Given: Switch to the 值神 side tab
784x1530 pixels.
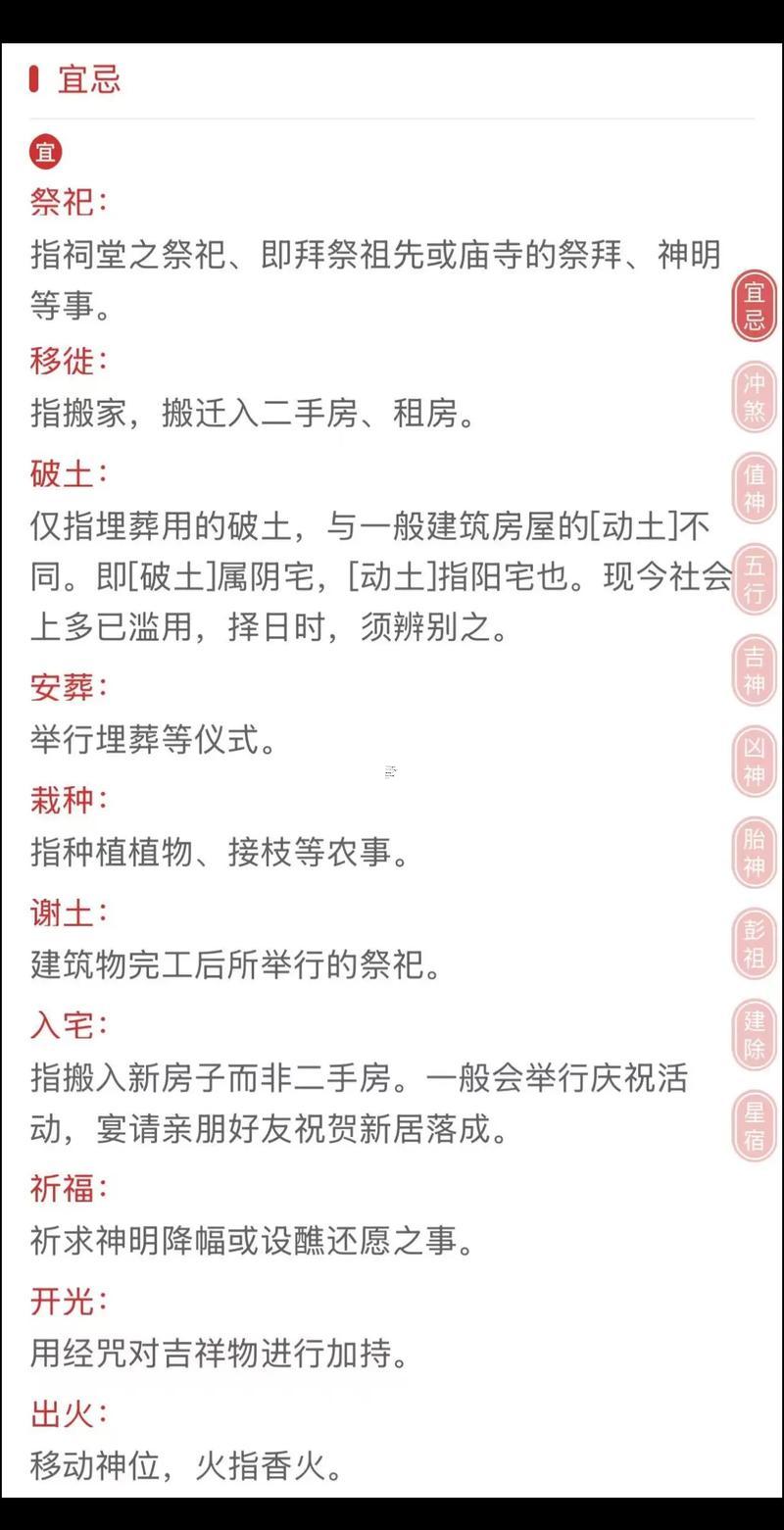Looking at the screenshot, I should point(754,488).
